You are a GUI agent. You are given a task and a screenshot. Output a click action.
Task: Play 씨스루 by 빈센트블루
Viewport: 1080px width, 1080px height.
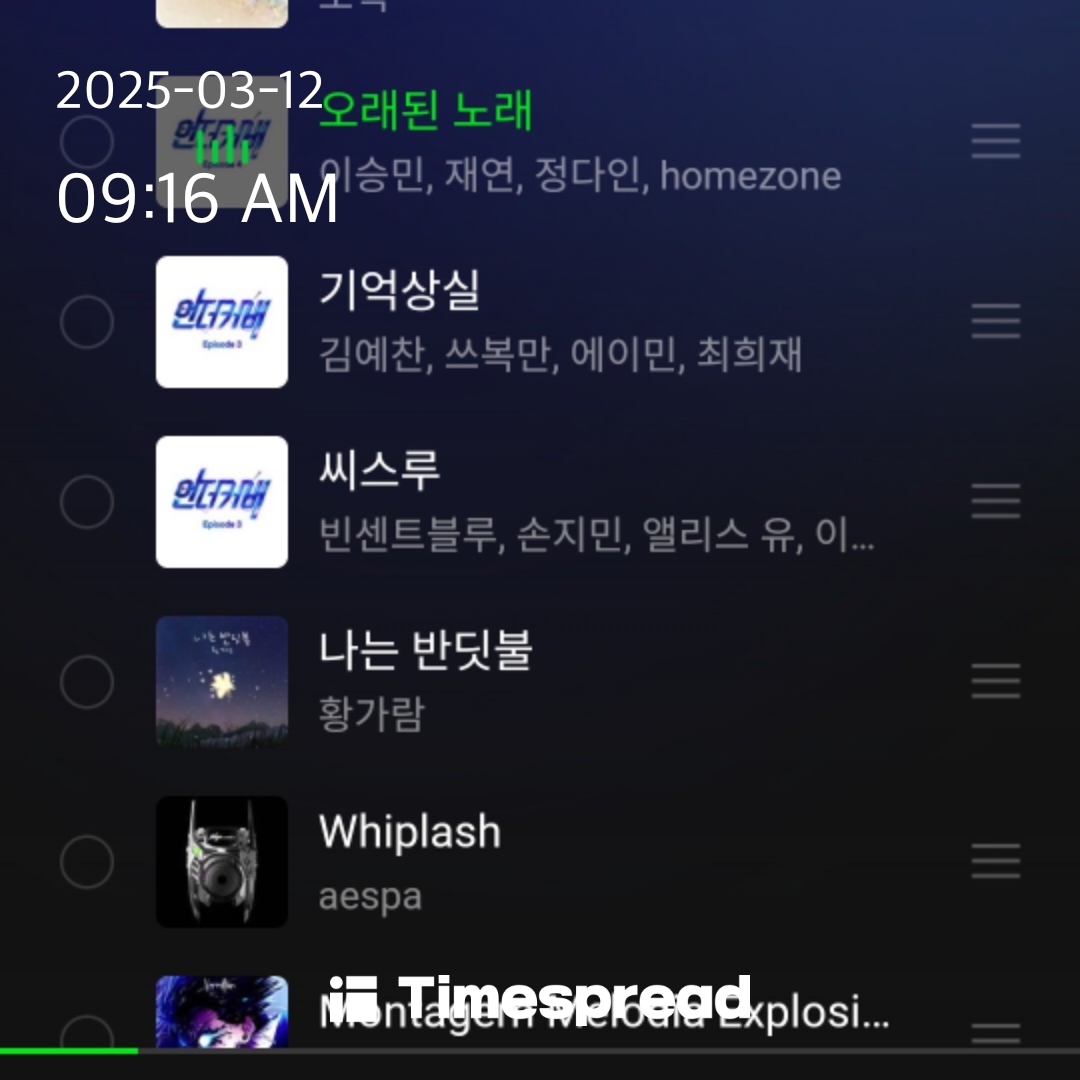click(x=380, y=471)
